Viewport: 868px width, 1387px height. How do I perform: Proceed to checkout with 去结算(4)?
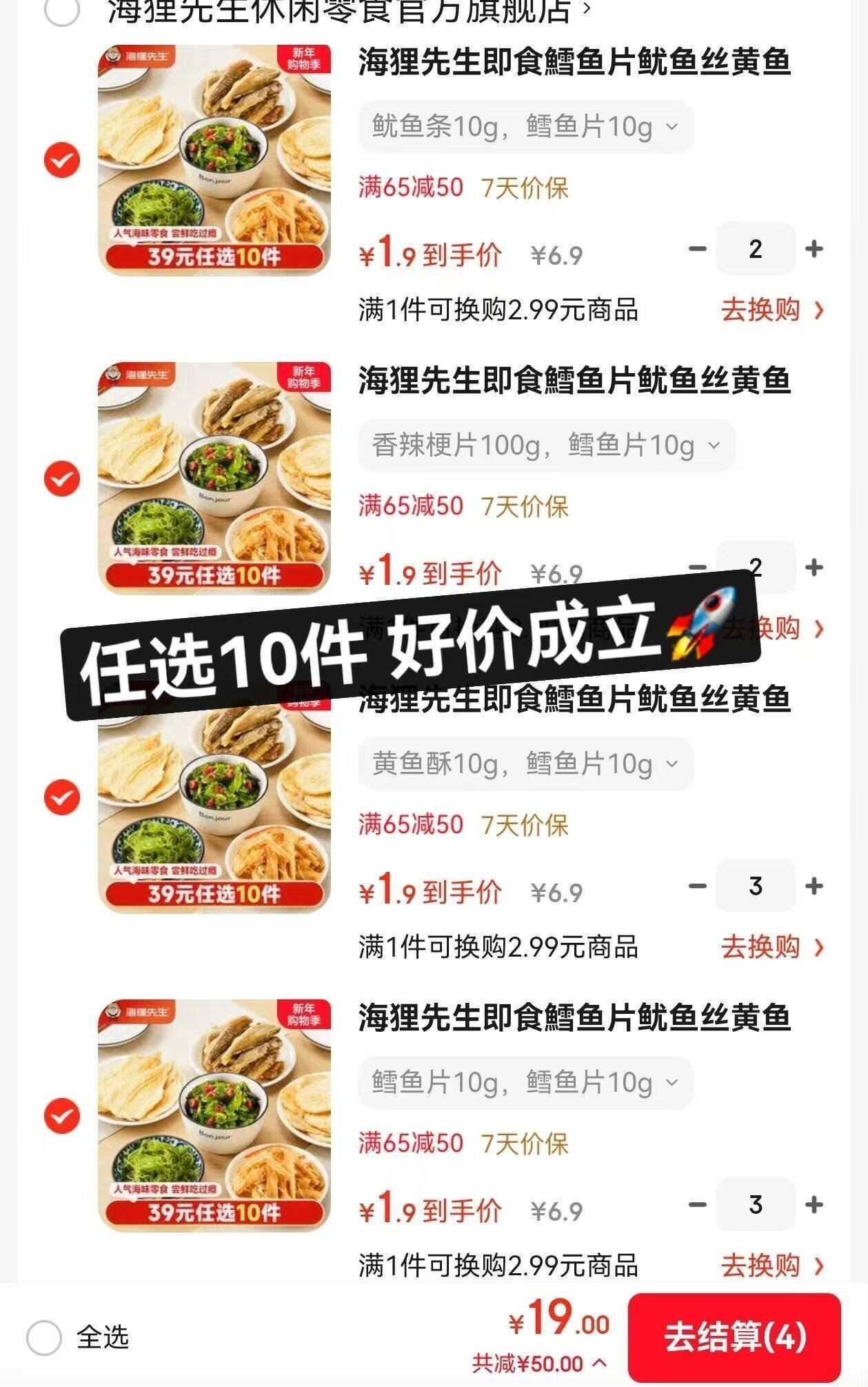(734, 1337)
